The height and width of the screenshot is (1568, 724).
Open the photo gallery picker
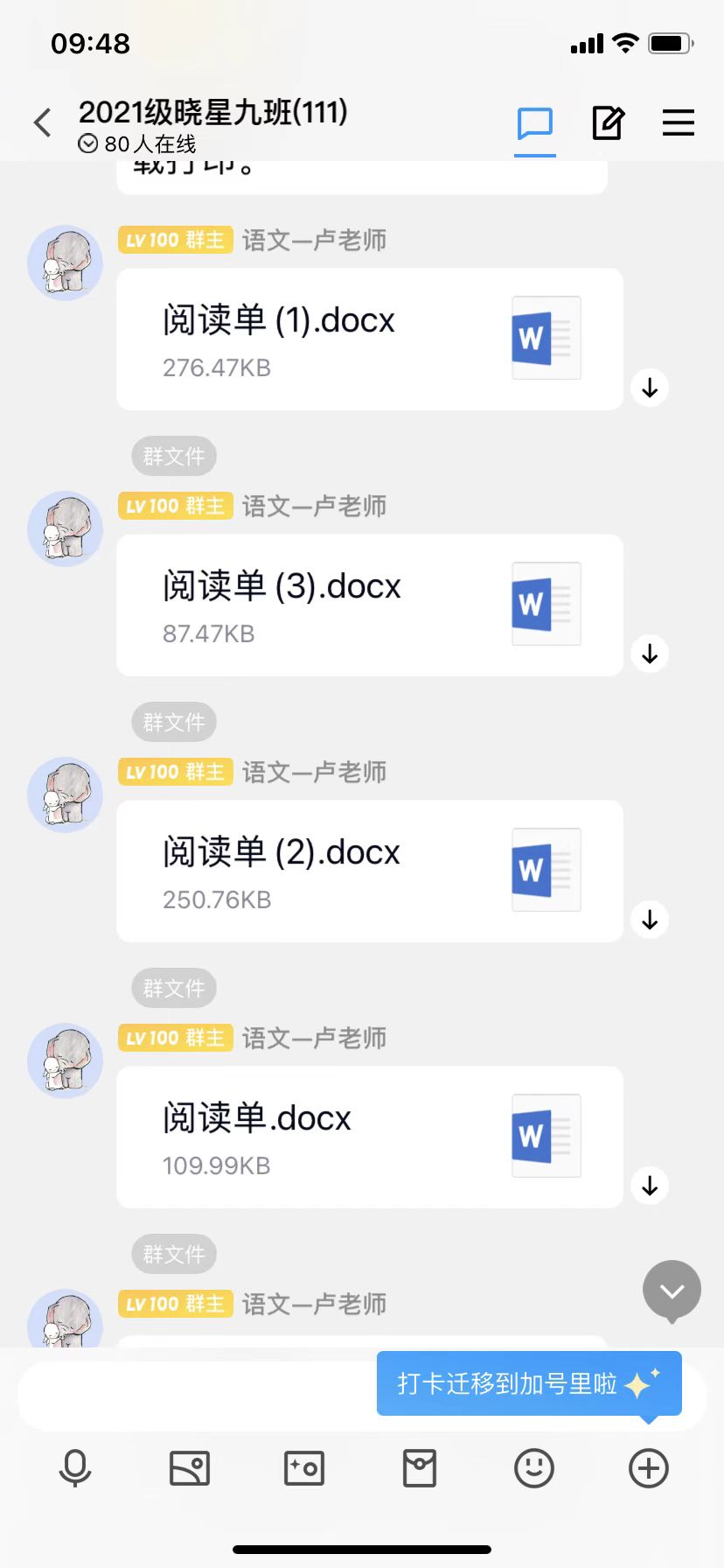coord(190,1467)
